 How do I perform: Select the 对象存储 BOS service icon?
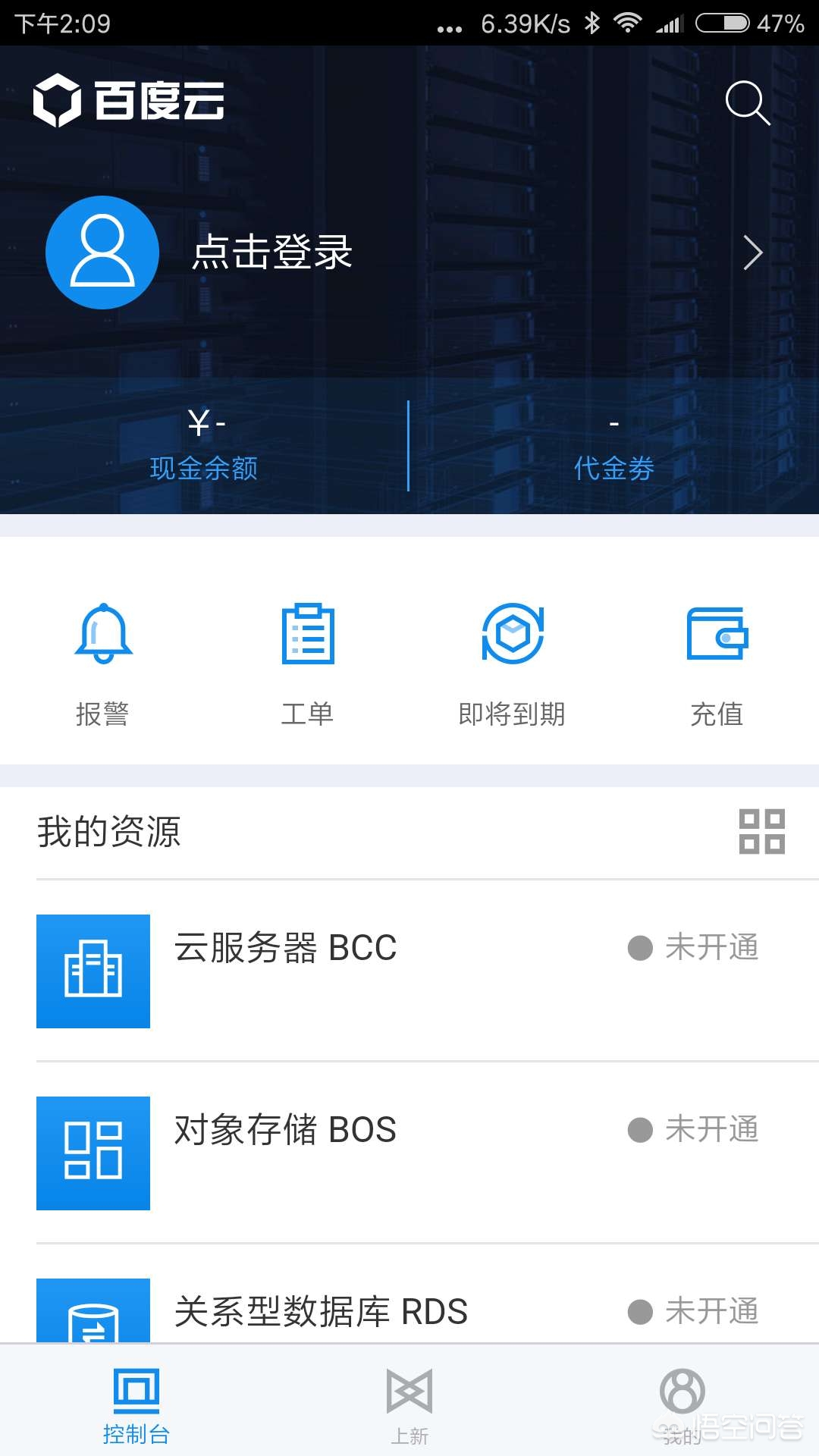[93, 1153]
